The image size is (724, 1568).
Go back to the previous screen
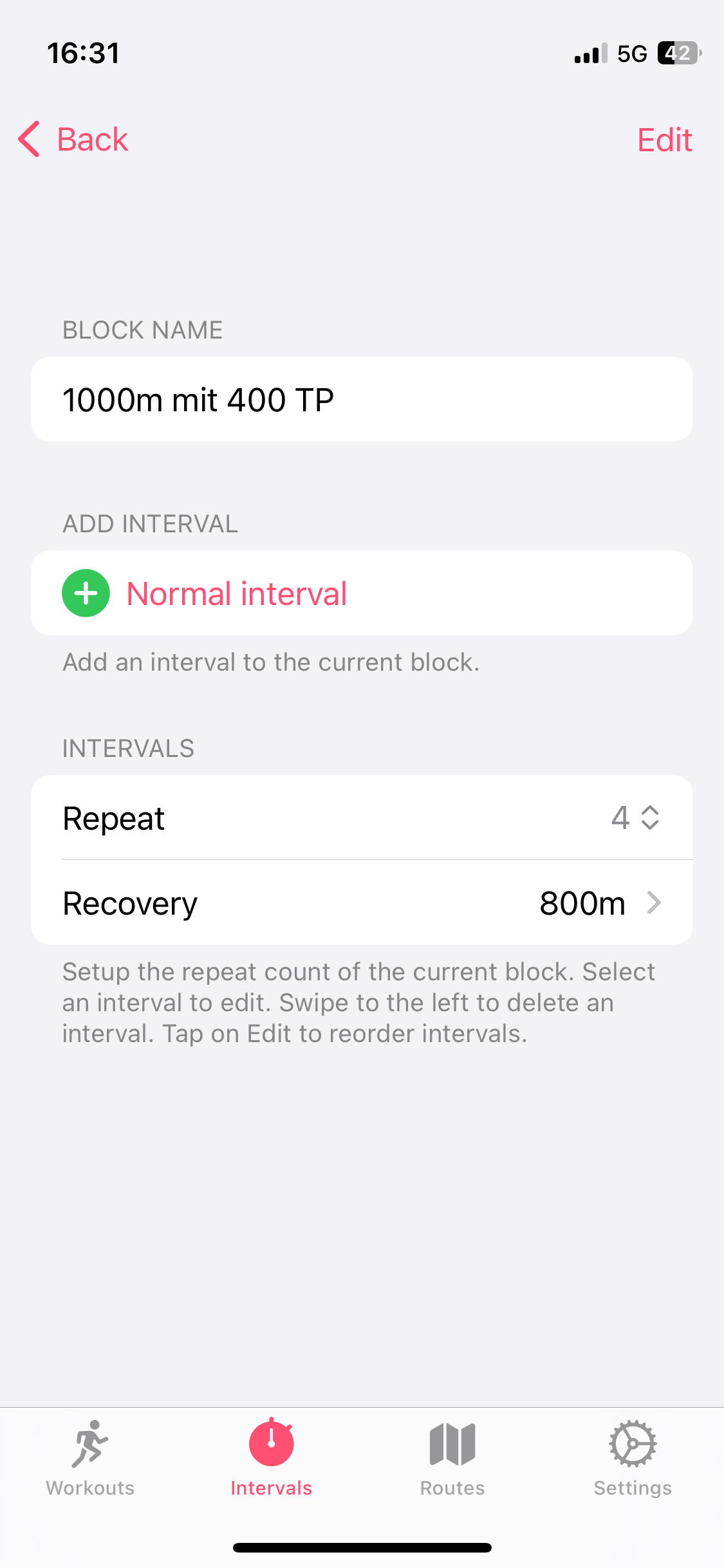click(73, 139)
